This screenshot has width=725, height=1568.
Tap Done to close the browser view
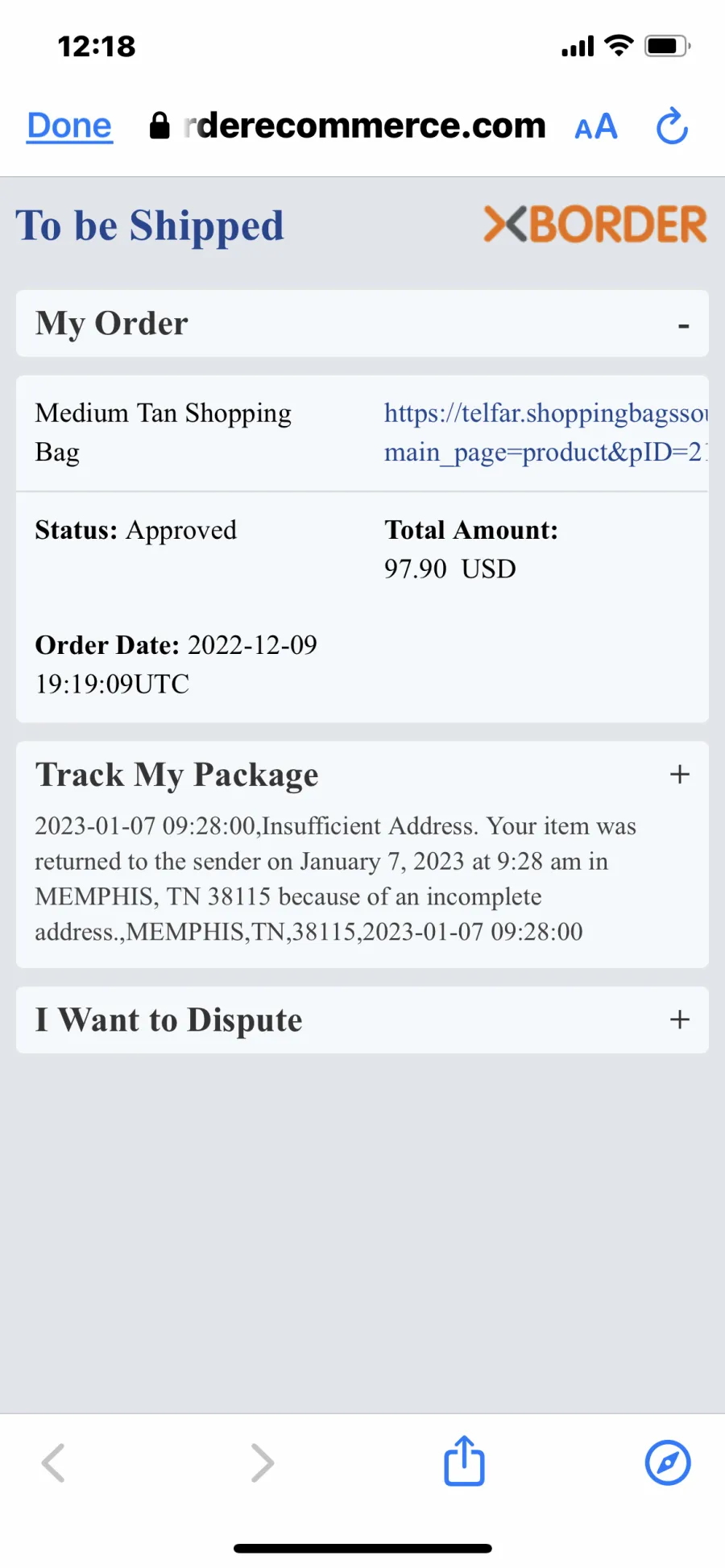[69, 126]
